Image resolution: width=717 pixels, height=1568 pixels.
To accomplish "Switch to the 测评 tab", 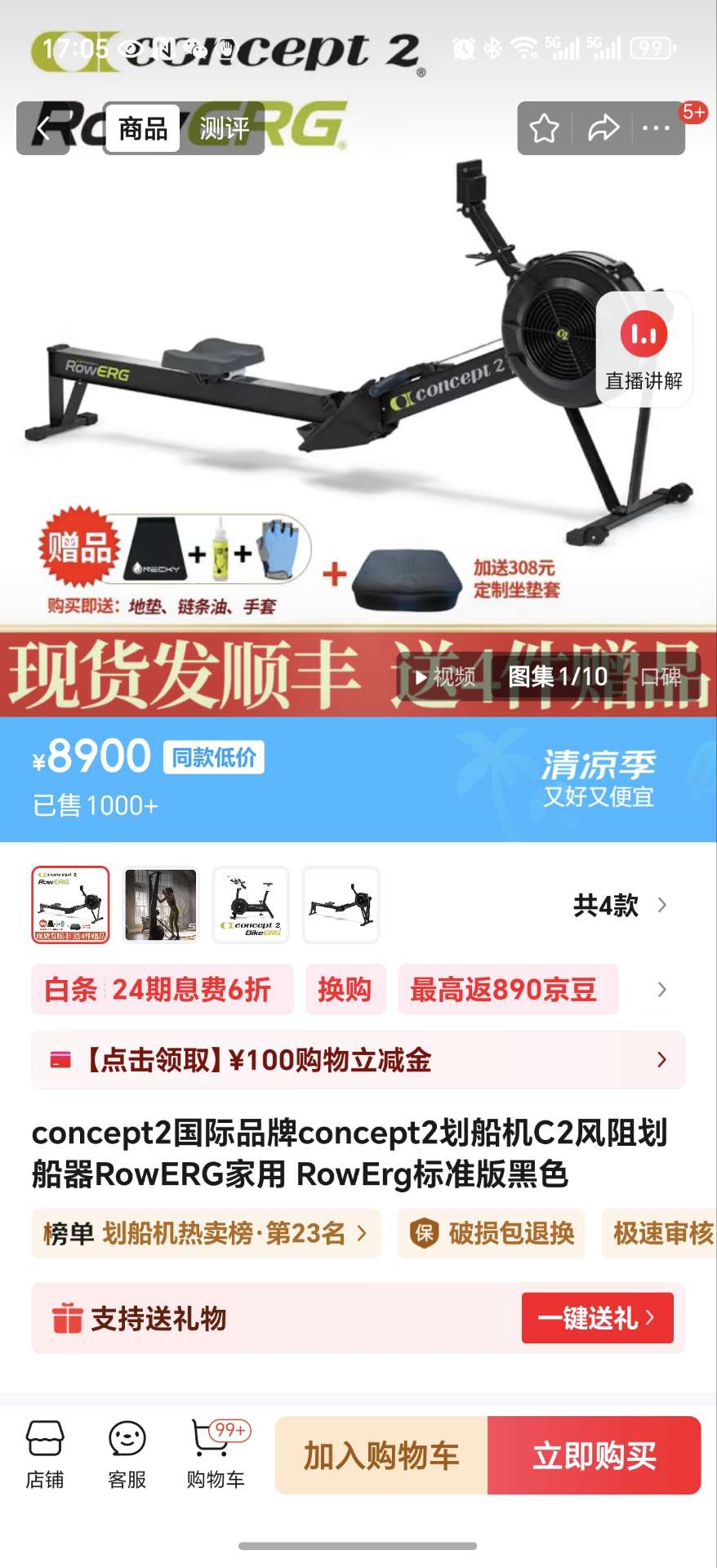I will coord(224,128).
